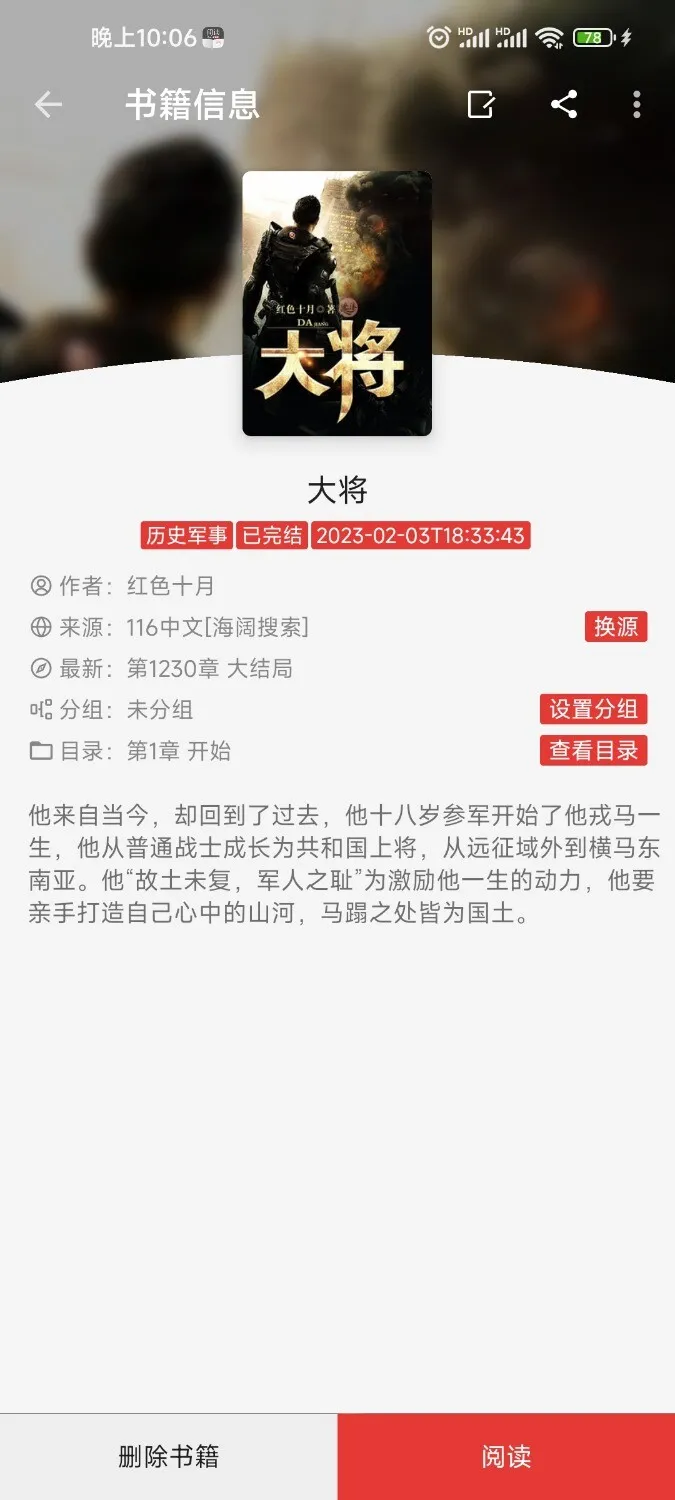View the table of contents via 查看目录
The height and width of the screenshot is (1500, 675).
(x=594, y=750)
